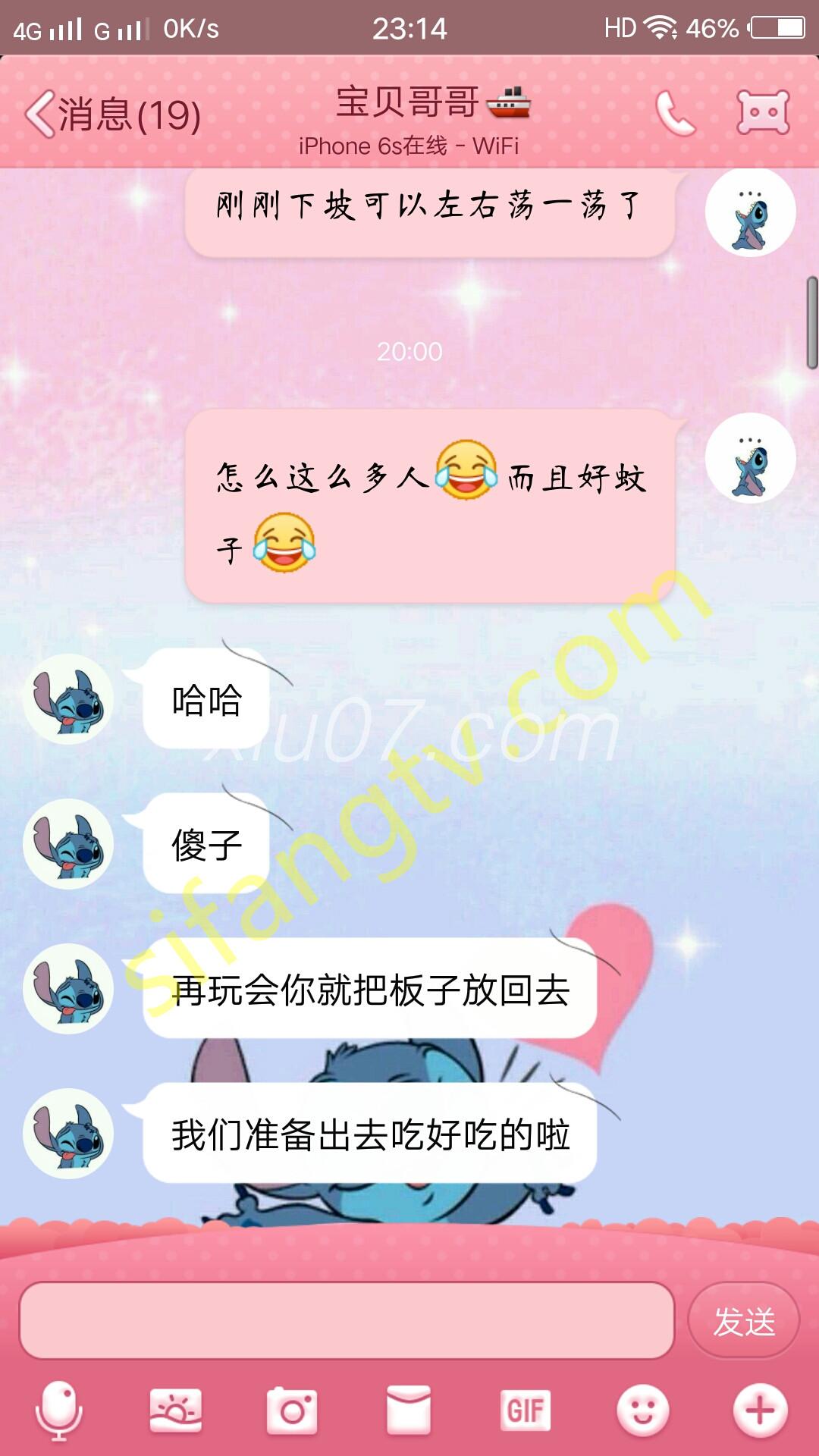Open the photo gallery picker
The width and height of the screenshot is (819, 1456).
point(176,1410)
